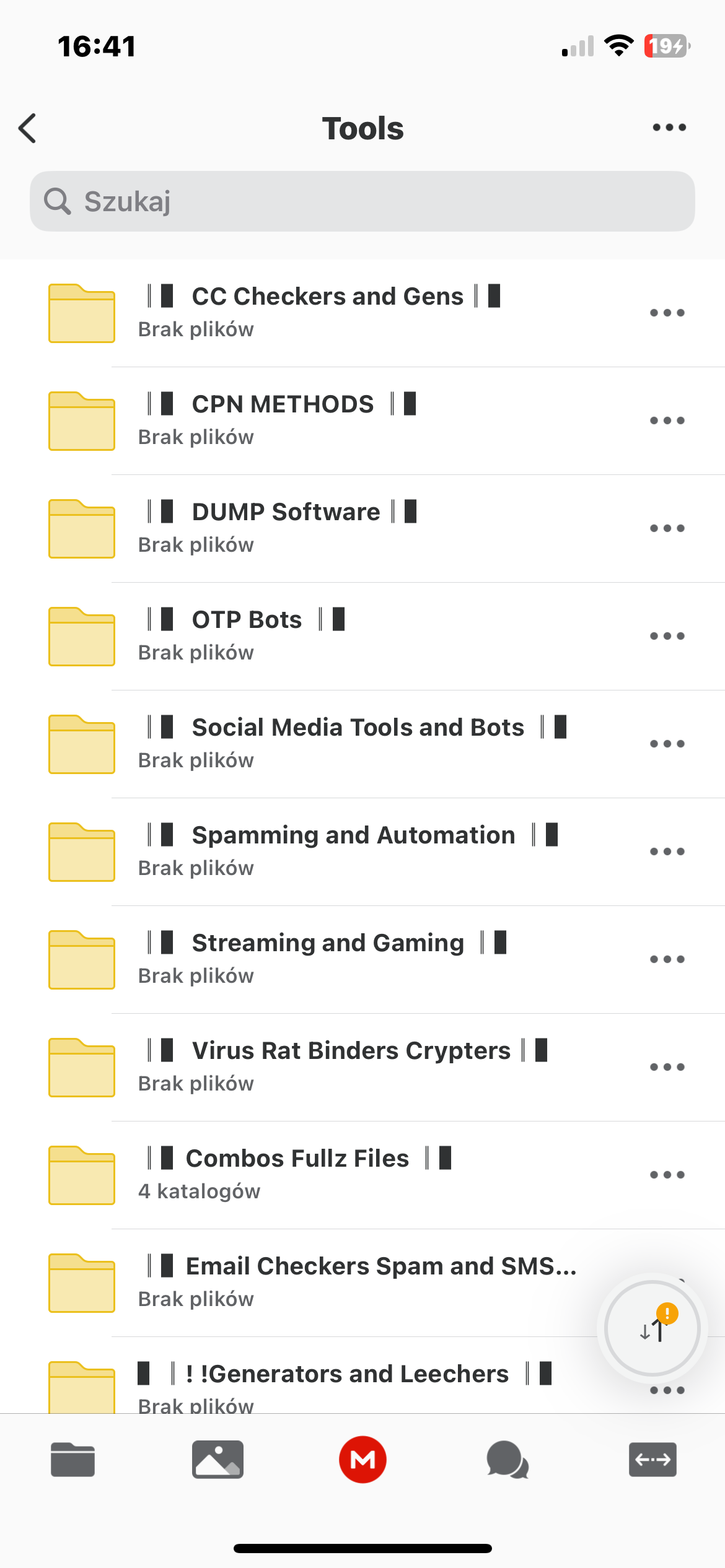This screenshot has height=1568, width=725.
Task: Switch to the photos tab
Action: [217, 1460]
